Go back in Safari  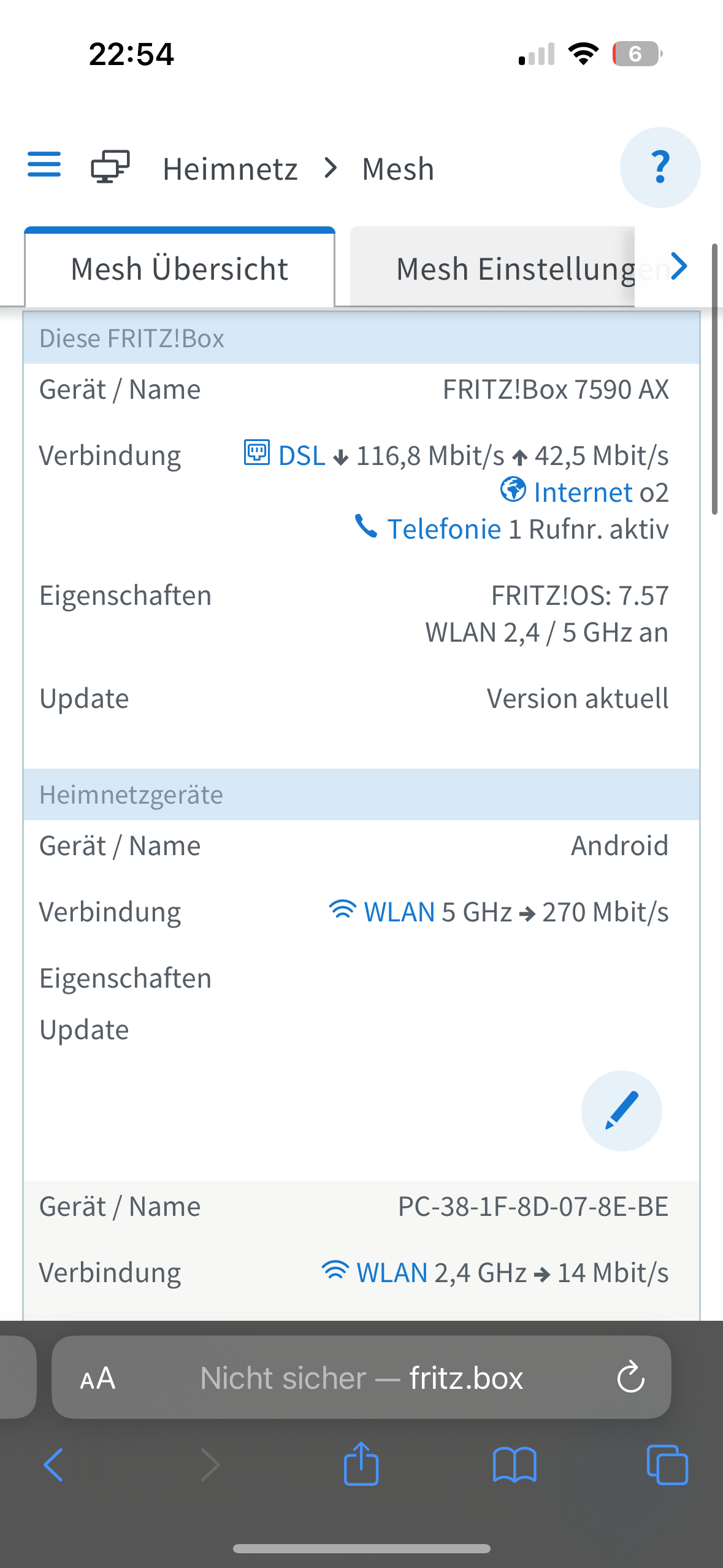coord(53,1465)
